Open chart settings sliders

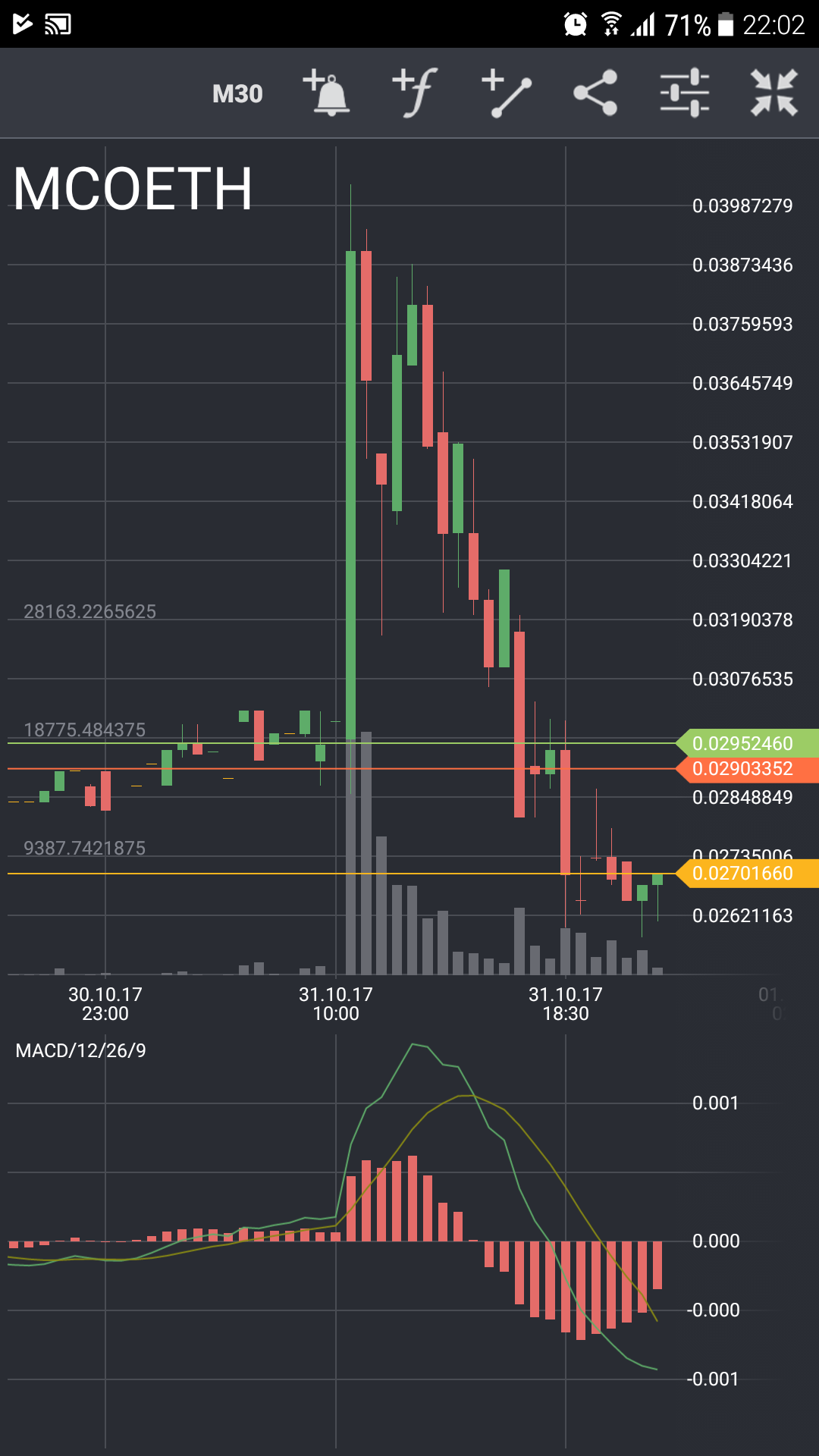click(x=684, y=93)
